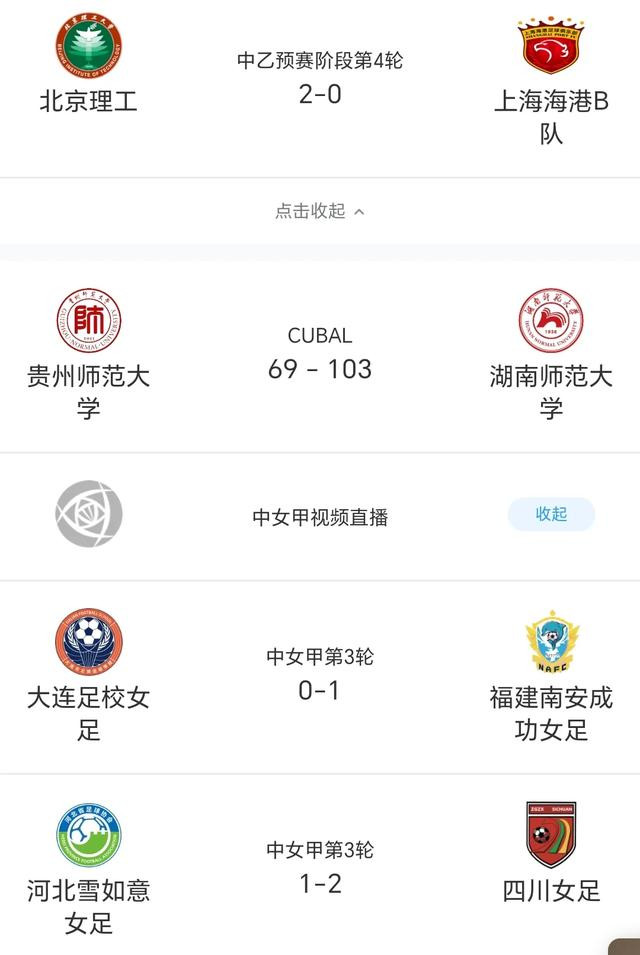Open 河北雪如意女足 vs 四川女足 match
Viewport: 640px width, 955px height.
[x=320, y=868]
